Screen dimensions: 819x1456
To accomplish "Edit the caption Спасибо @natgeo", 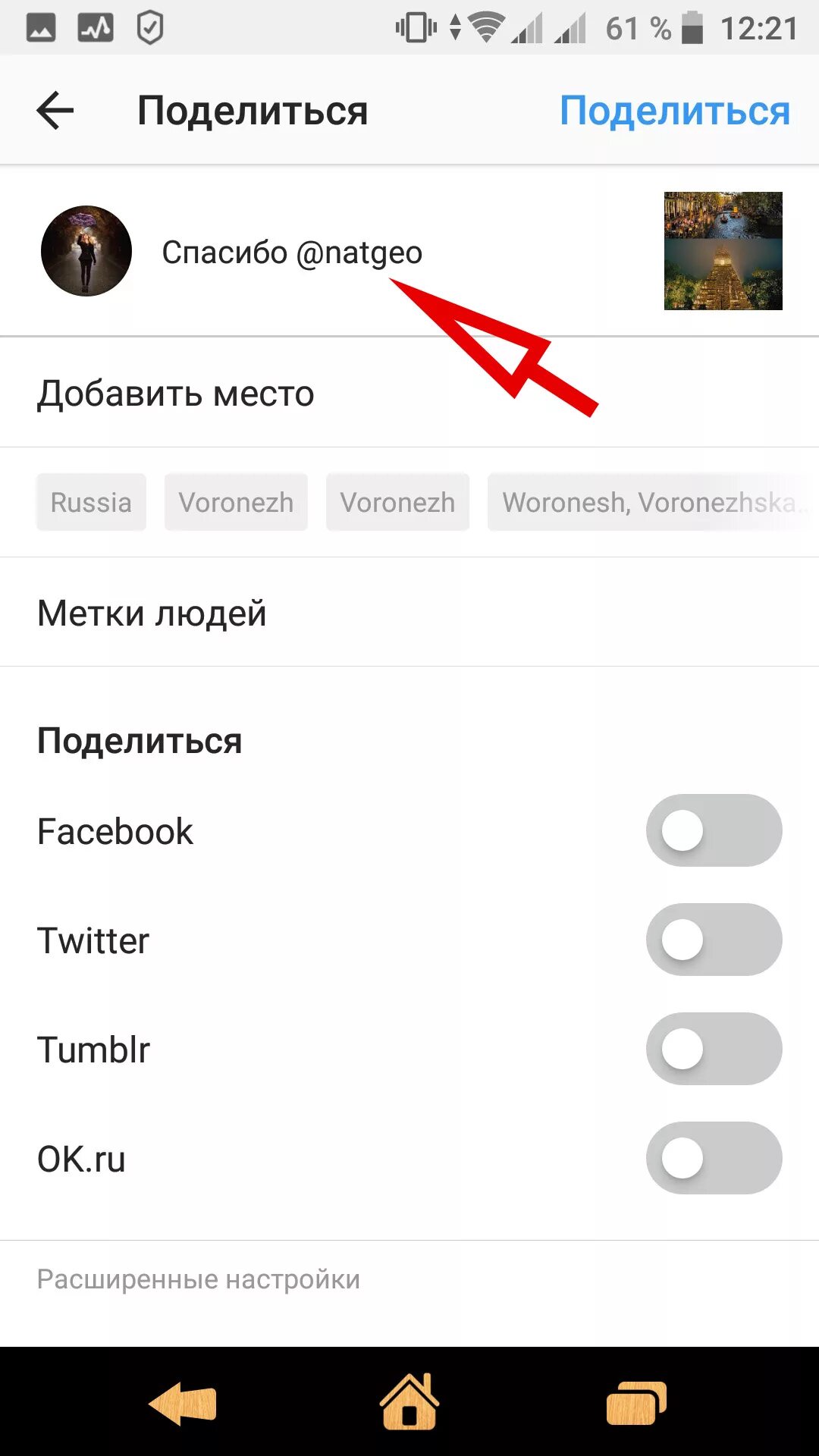I will pyautogui.click(x=292, y=253).
